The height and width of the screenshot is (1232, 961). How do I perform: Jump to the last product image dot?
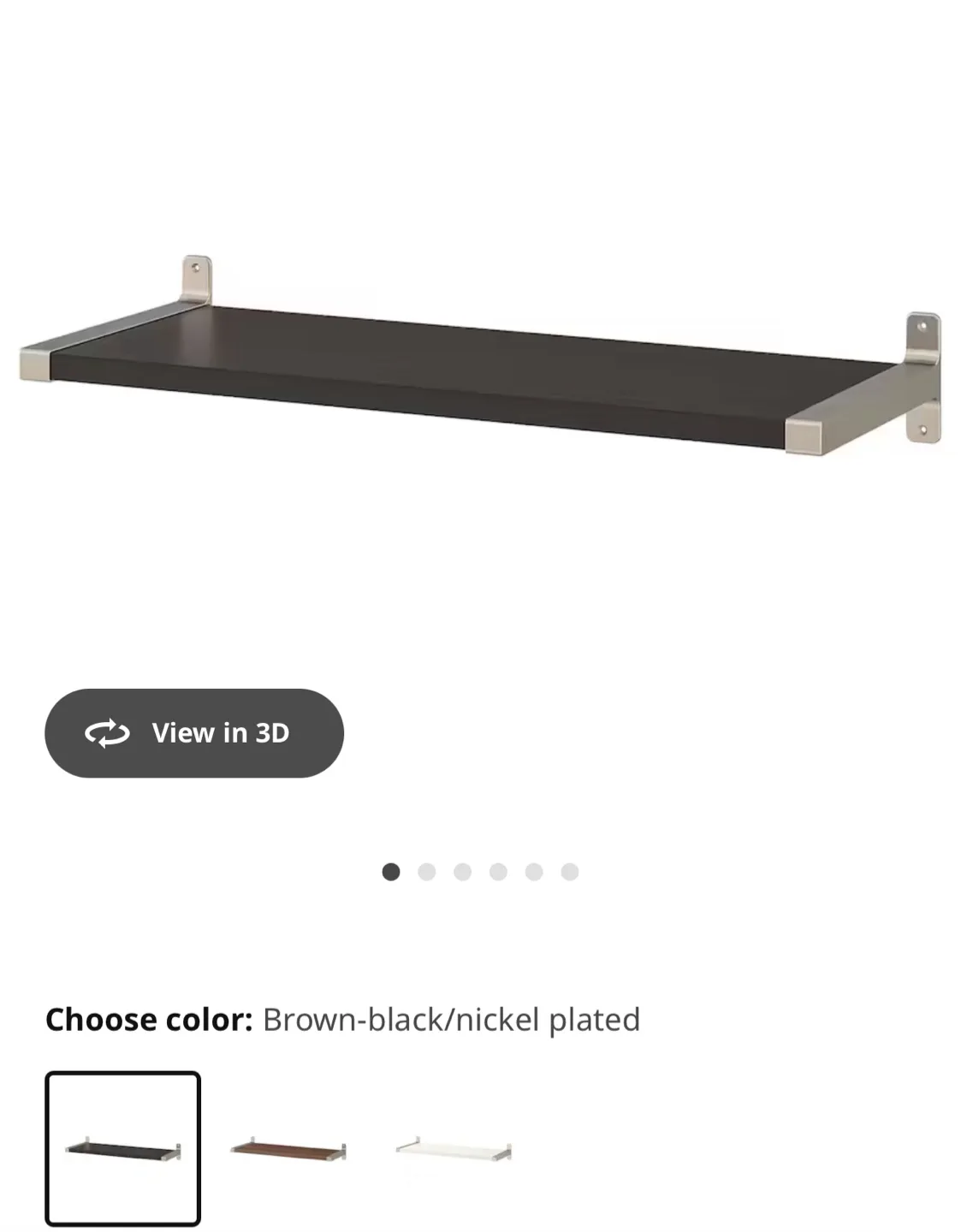click(571, 870)
